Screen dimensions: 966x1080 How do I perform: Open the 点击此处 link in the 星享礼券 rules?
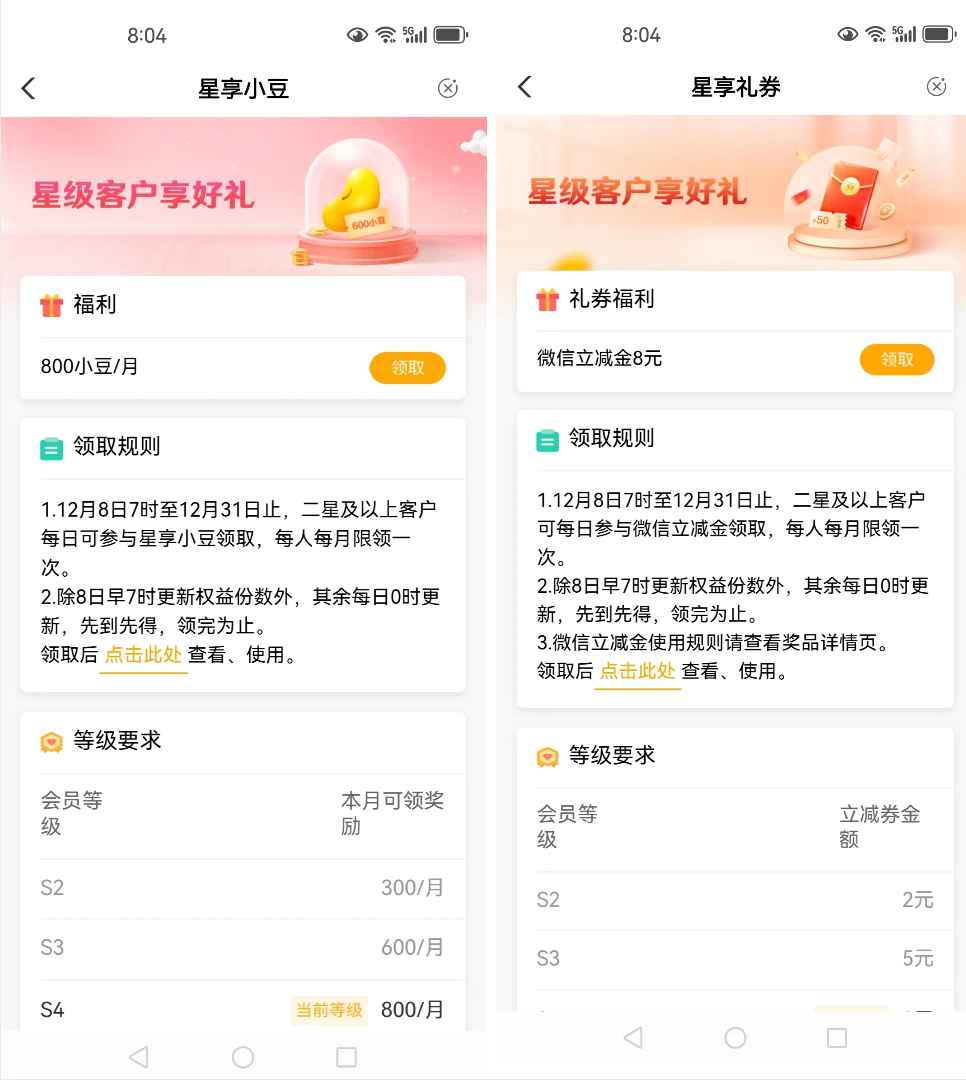tap(638, 671)
